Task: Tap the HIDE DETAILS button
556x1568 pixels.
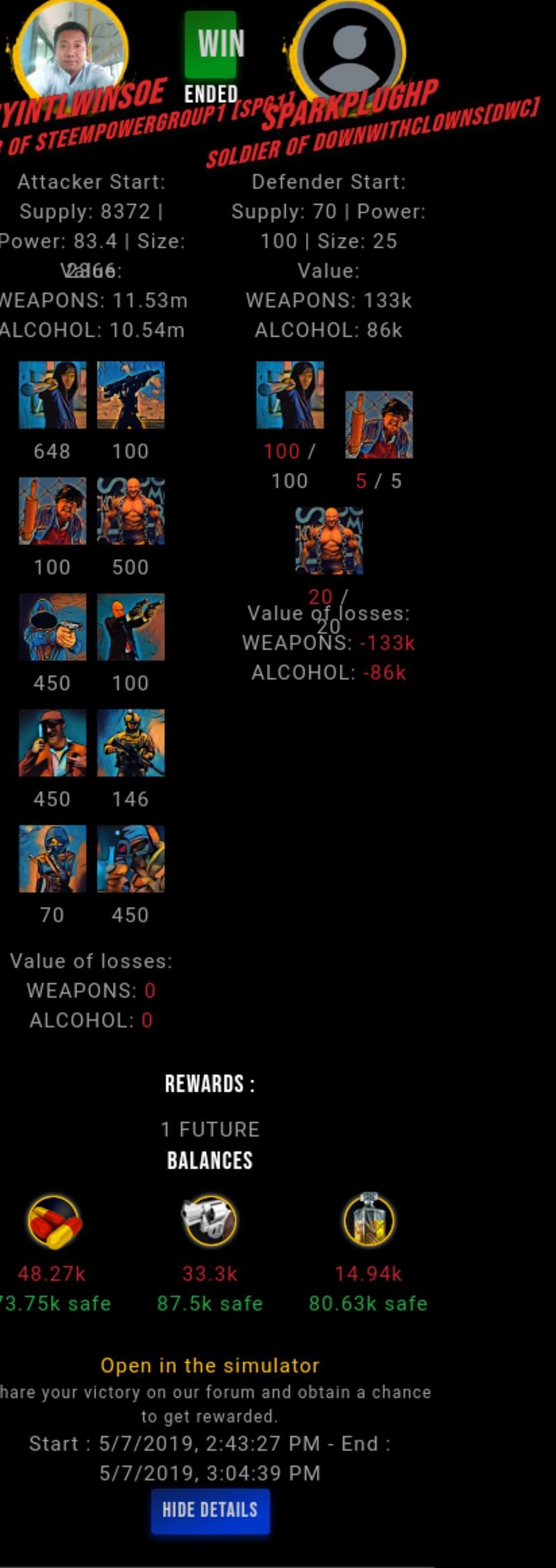Action: click(x=210, y=1510)
